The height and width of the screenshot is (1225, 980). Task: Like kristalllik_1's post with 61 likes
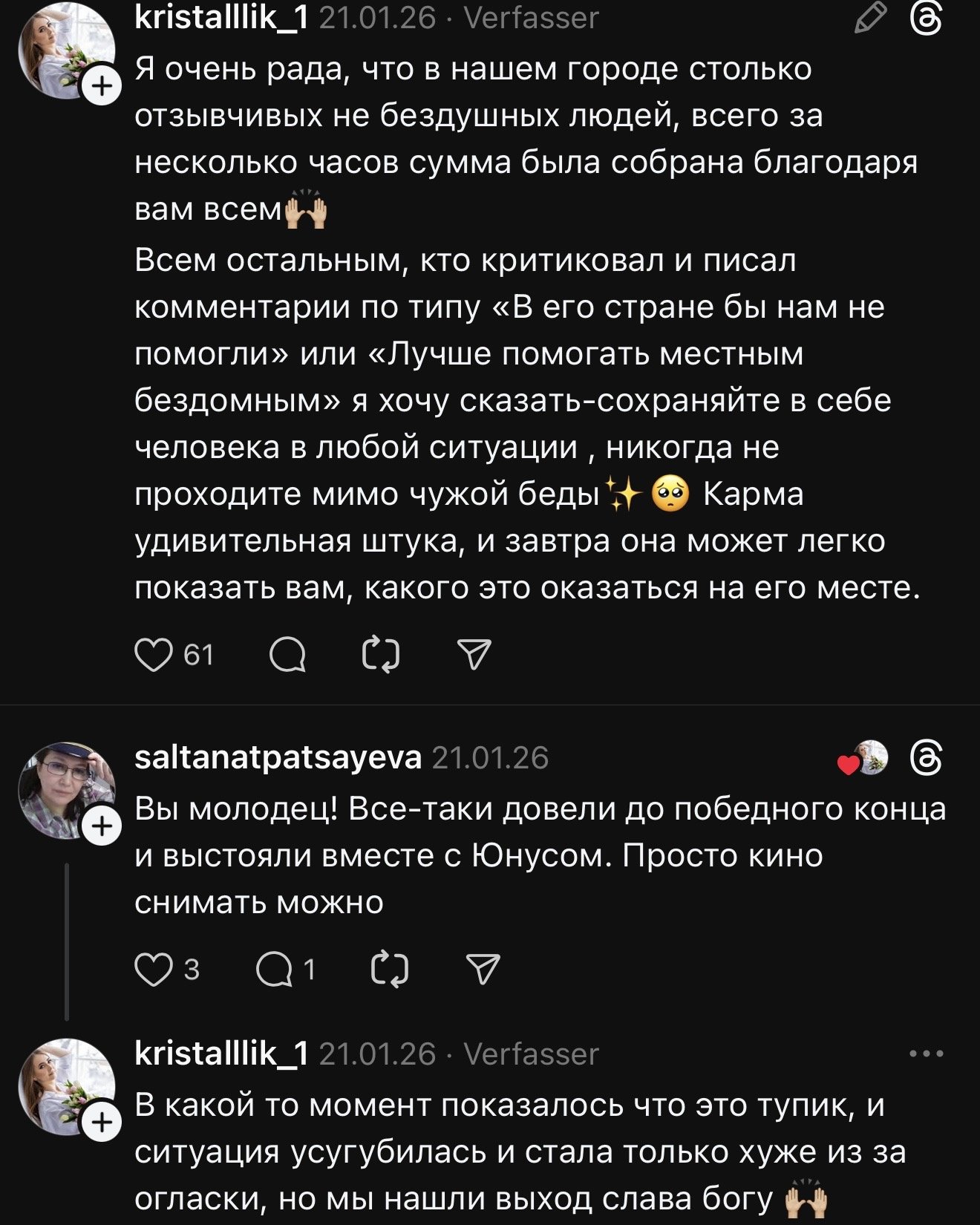pyautogui.click(x=154, y=655)
